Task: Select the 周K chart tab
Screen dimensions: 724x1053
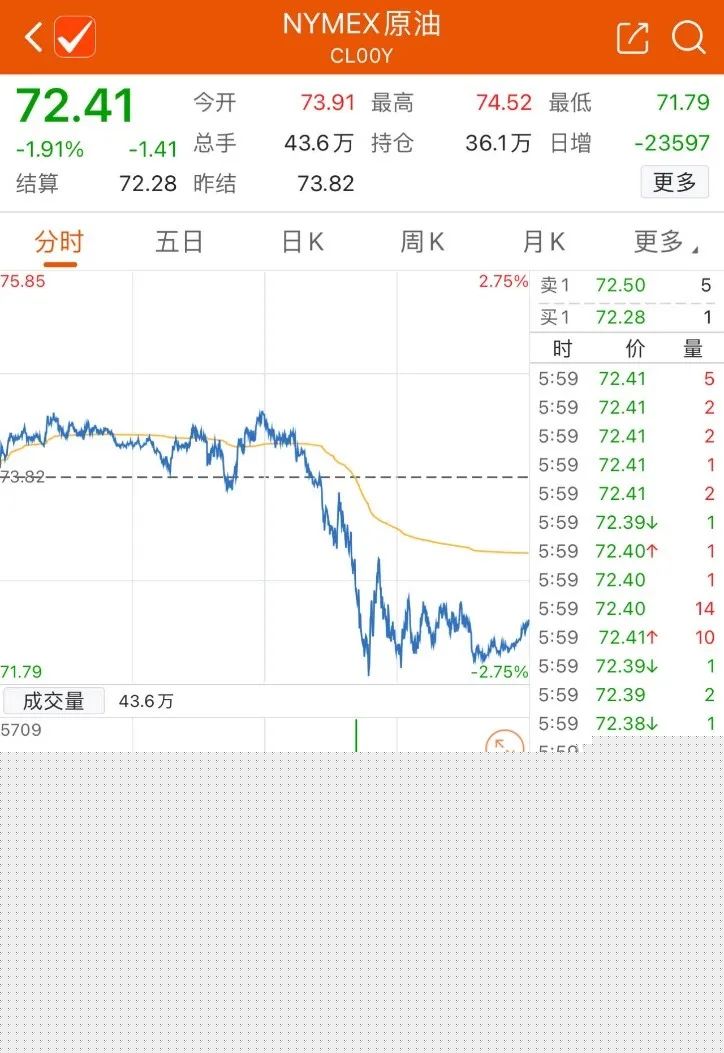Action: (x=422, y=242)
